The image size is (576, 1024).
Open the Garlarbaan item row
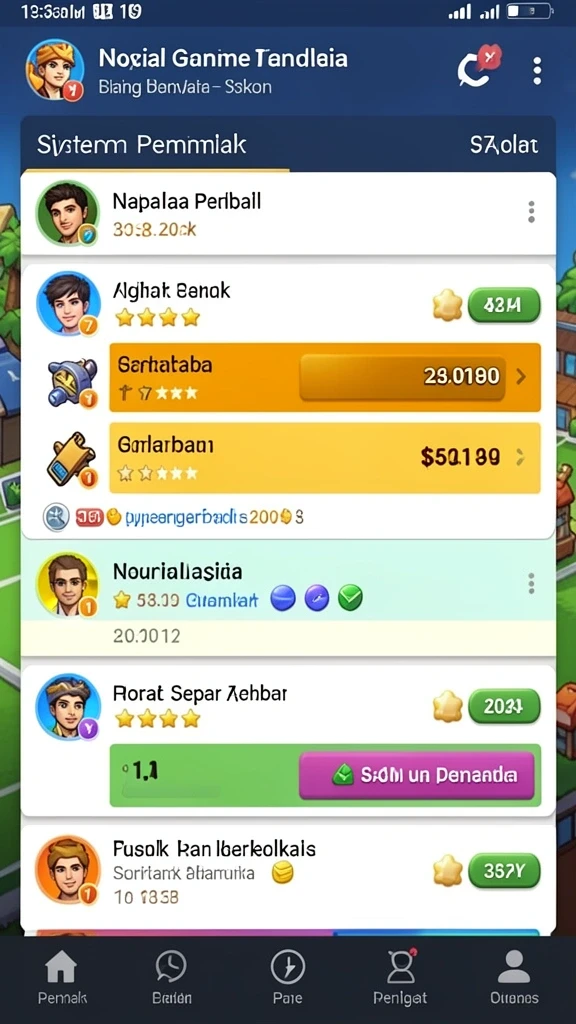pyautogui.click(x=325, y=458)
